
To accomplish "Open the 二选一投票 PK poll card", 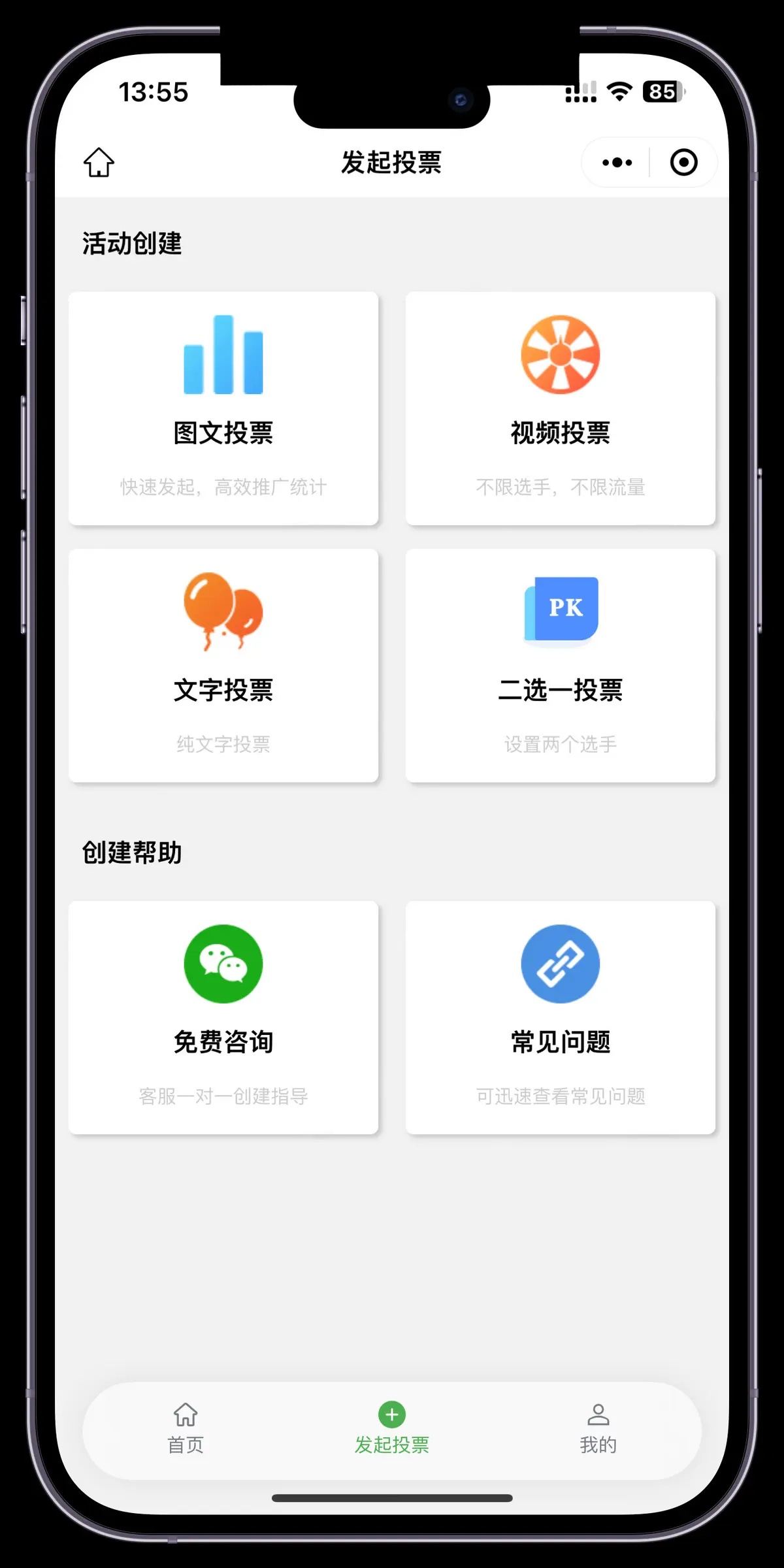I will pyautogui.click(x=560, y=665).
